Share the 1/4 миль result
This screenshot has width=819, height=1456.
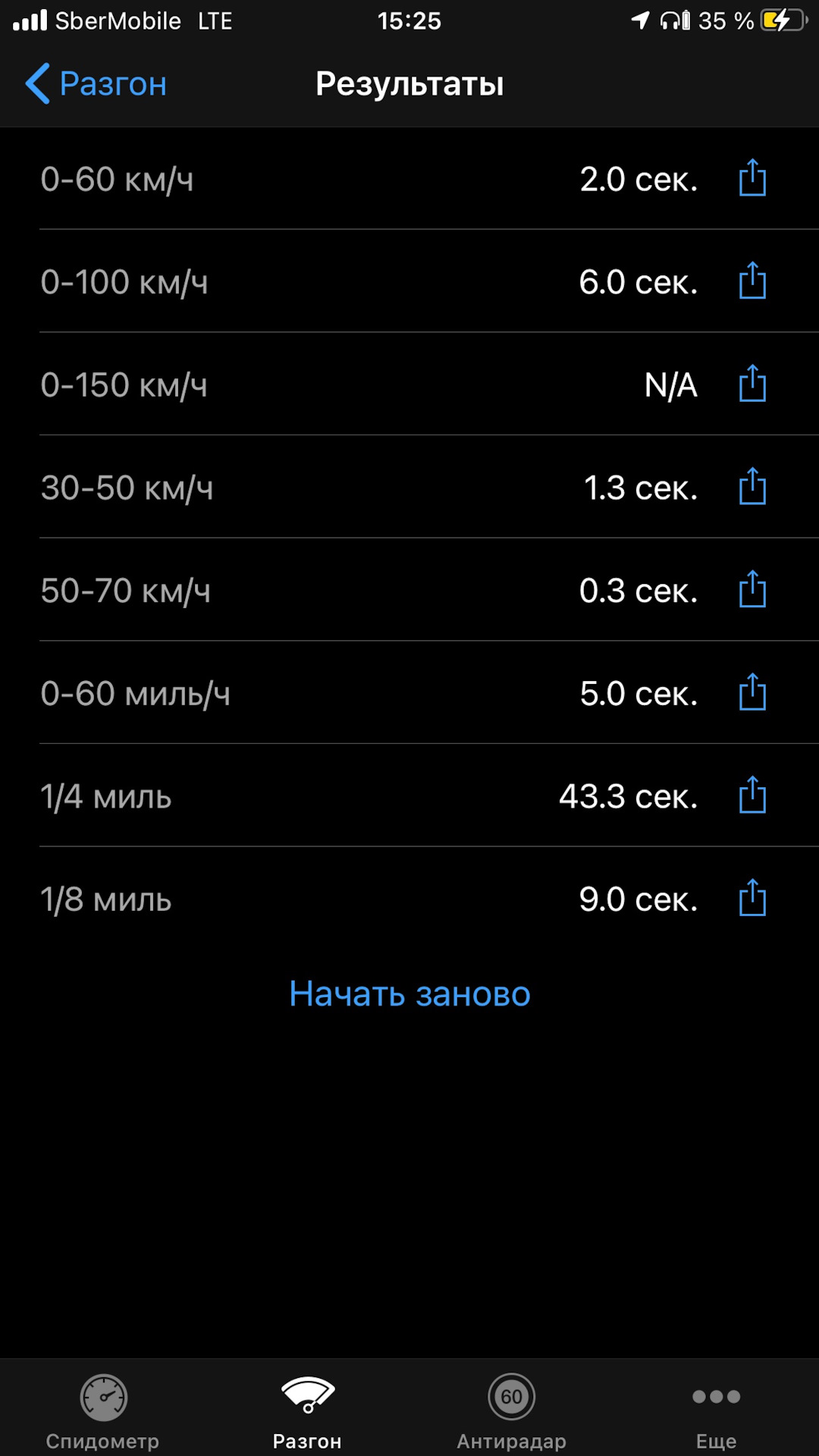[x=752, y=795]
